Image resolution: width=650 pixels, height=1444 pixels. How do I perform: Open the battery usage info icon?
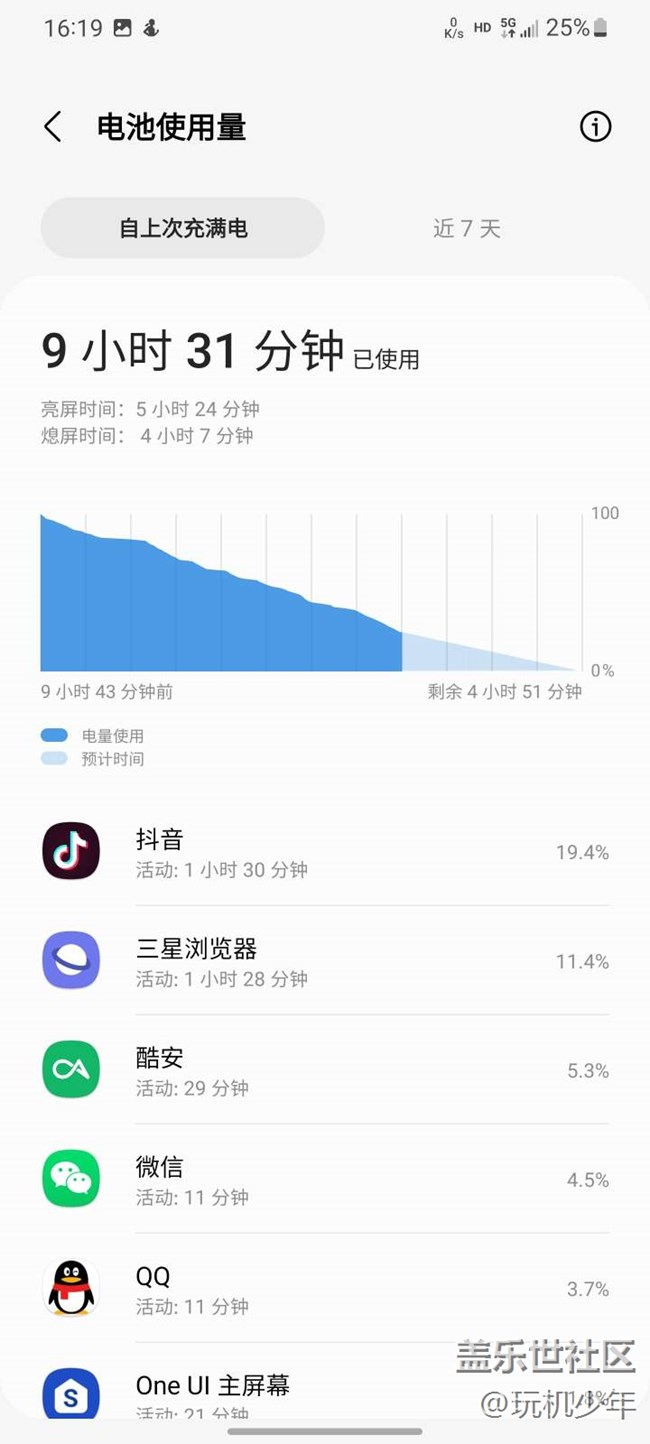[595, 127]
